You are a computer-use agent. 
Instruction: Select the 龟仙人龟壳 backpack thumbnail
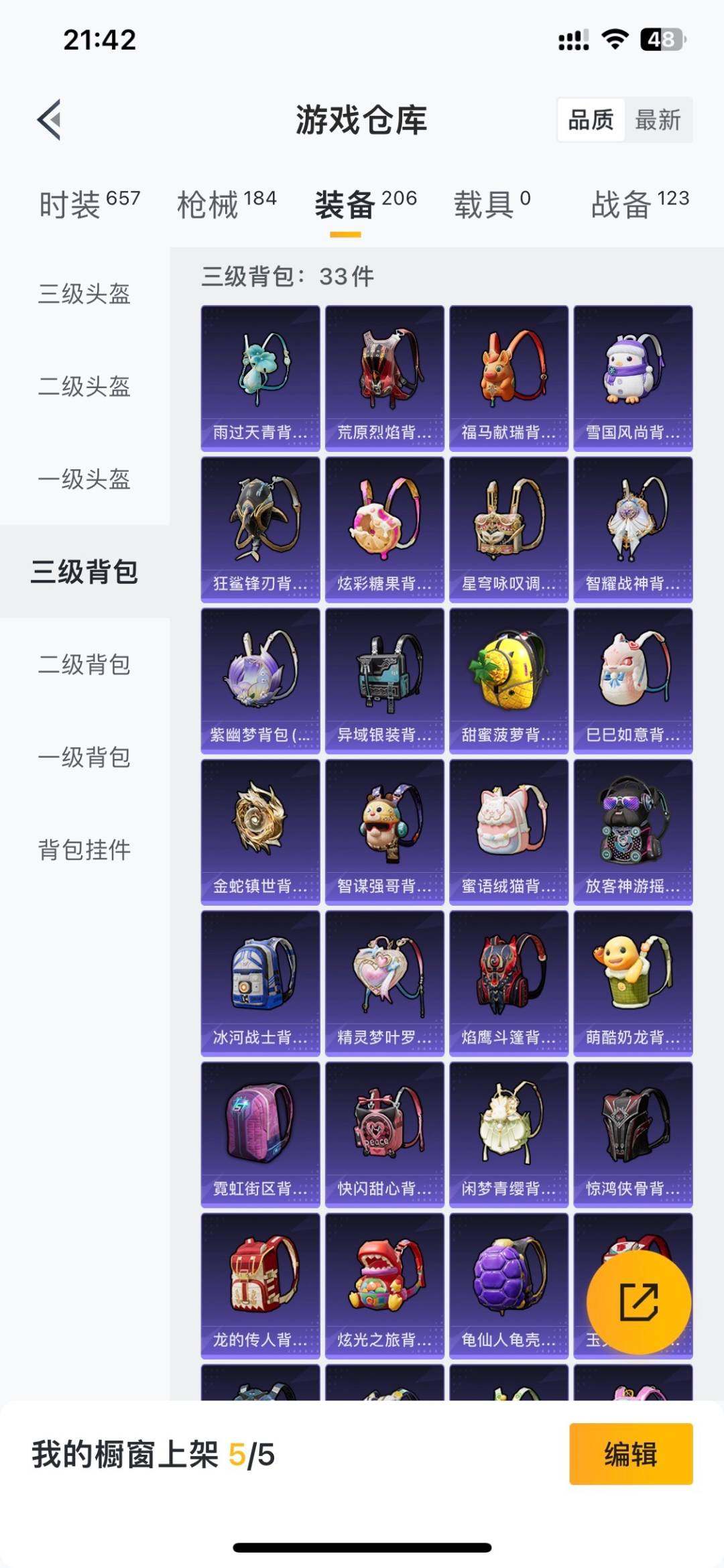(508, 1280)
